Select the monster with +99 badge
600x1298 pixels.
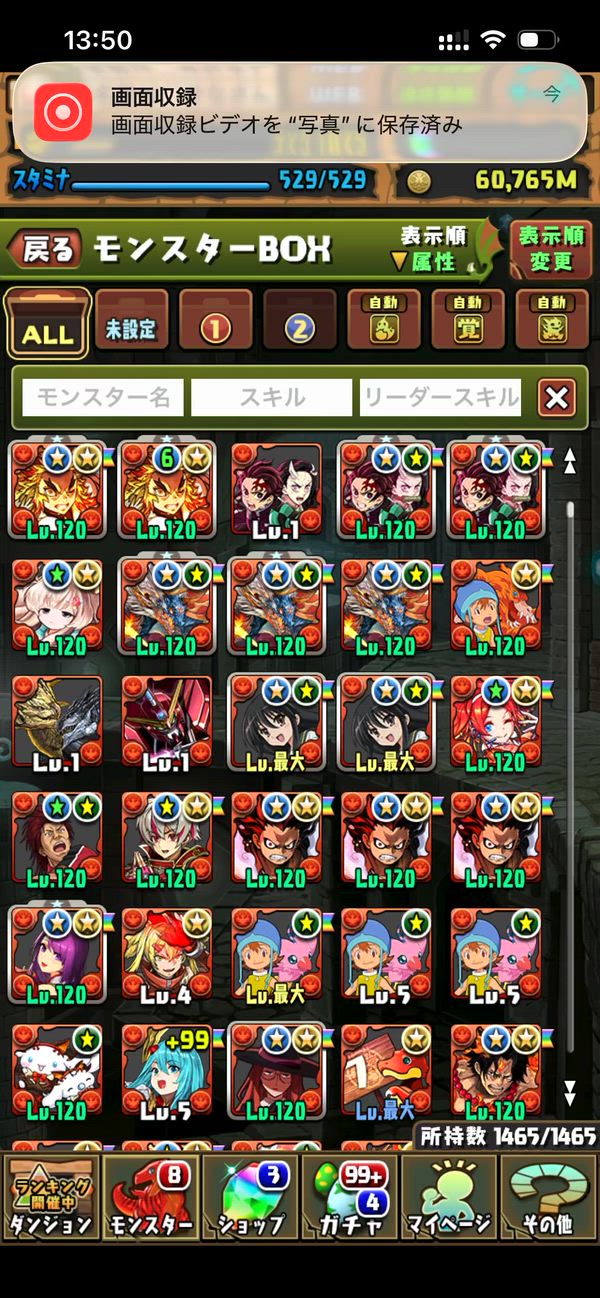point(167,1070)
